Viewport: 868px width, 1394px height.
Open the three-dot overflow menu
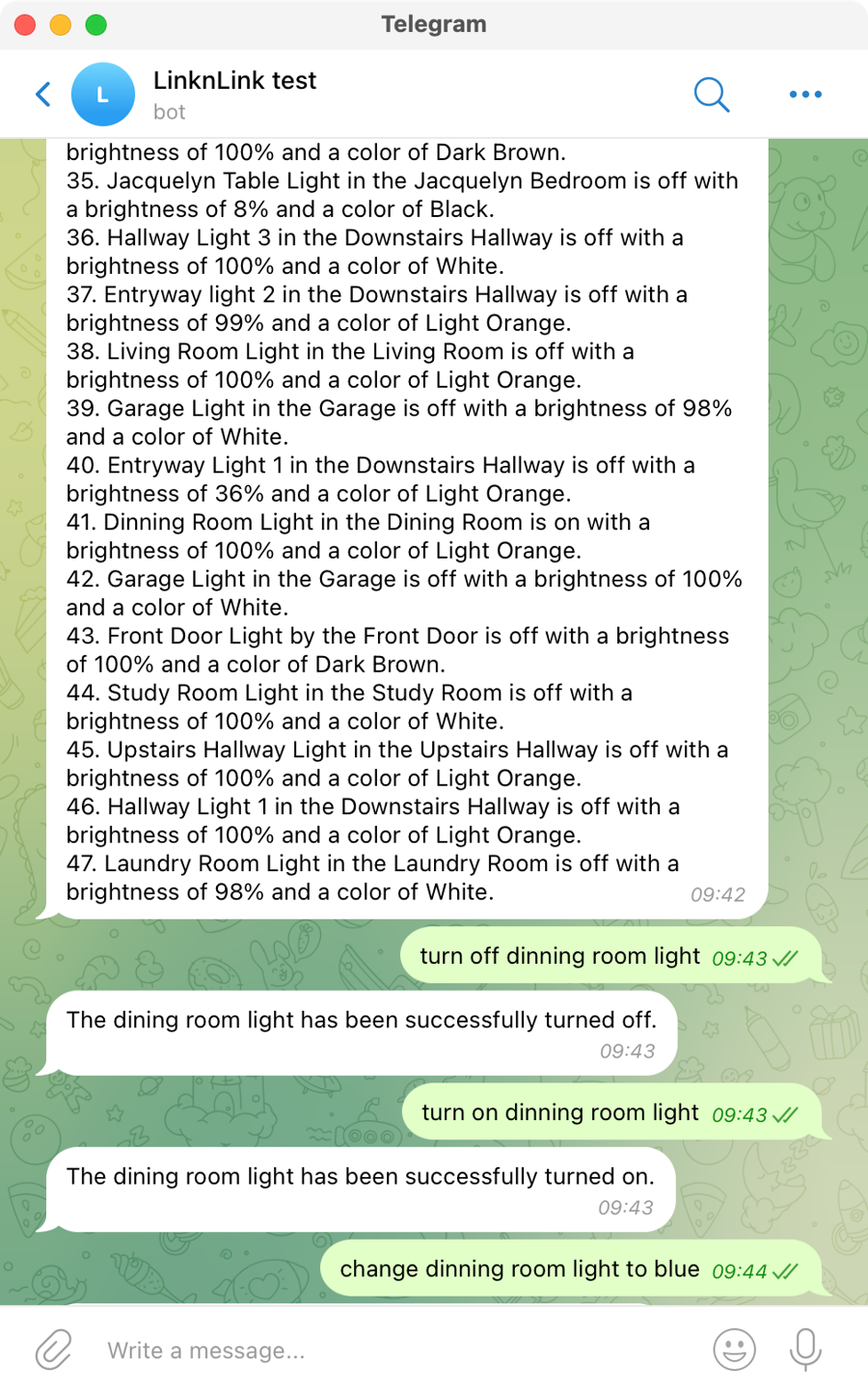pos(805,95)
